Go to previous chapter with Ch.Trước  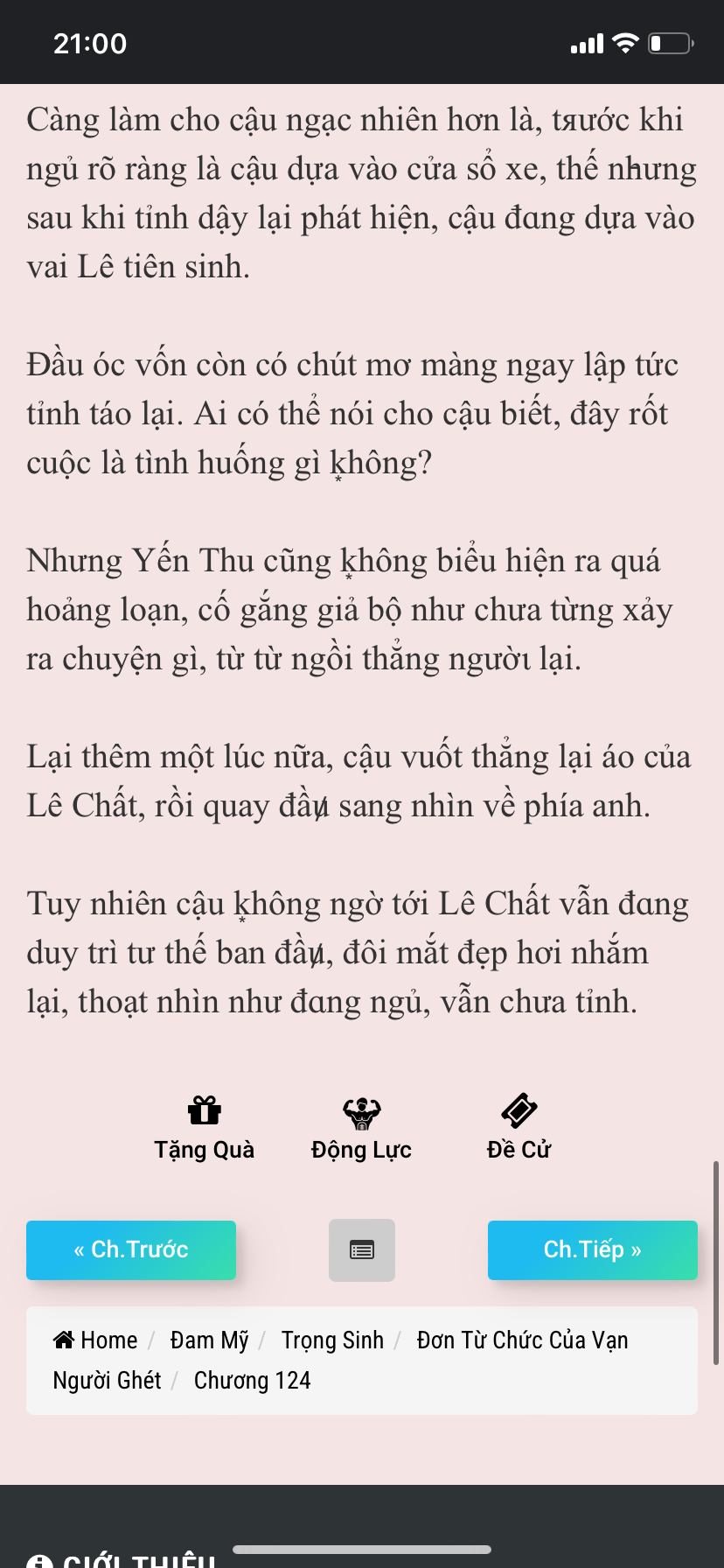(x=131, y=1249)
